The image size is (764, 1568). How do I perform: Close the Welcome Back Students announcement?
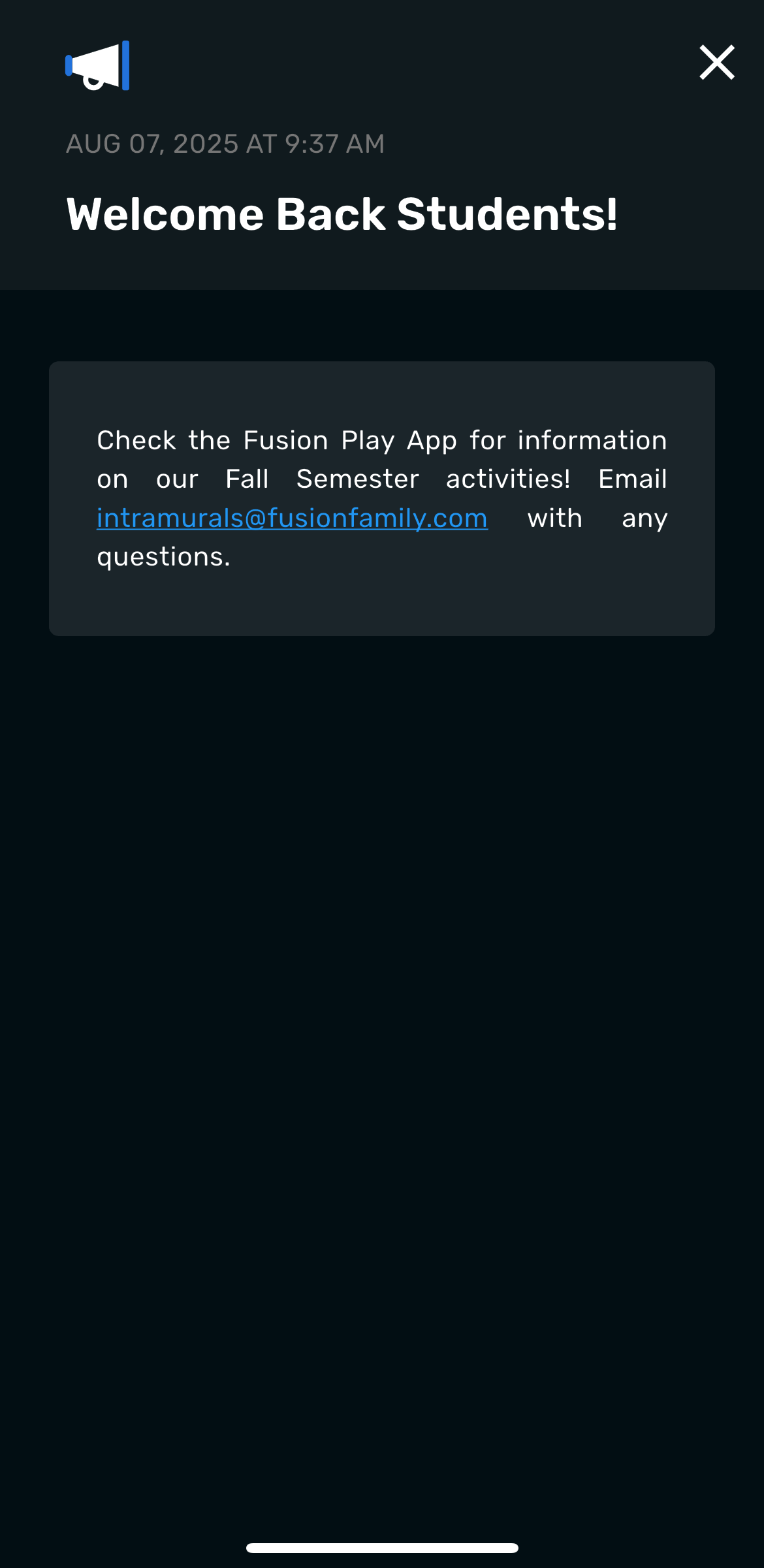pos(717,63)
